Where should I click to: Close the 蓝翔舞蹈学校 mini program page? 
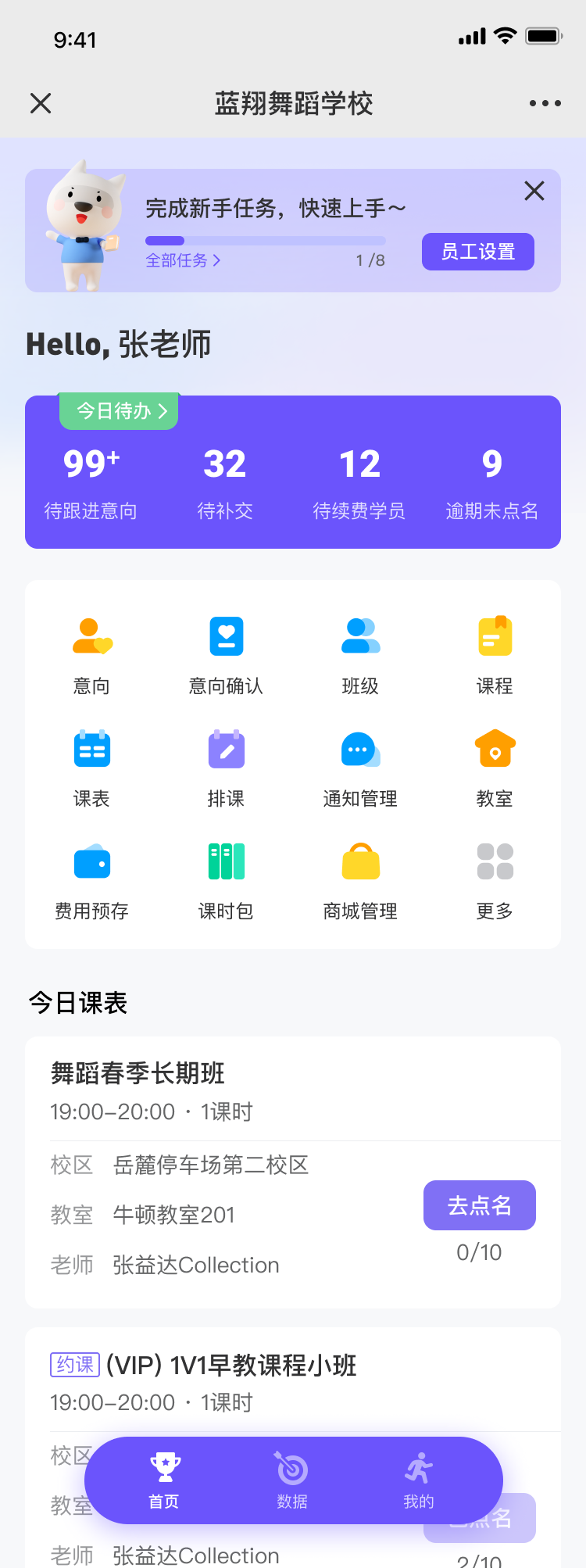41,103
